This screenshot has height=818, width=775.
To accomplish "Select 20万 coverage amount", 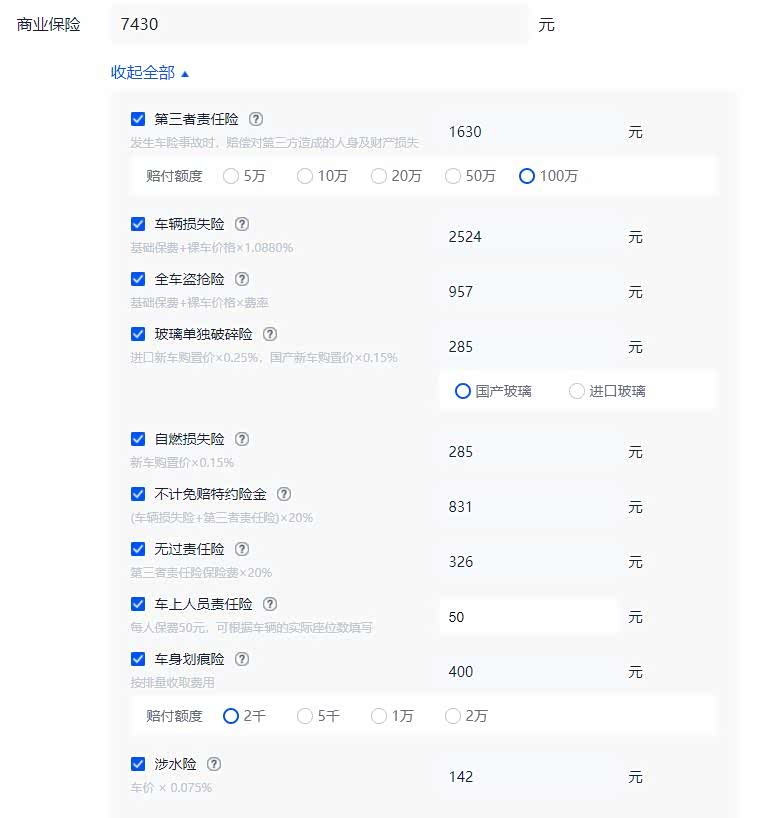I will 379,176.
